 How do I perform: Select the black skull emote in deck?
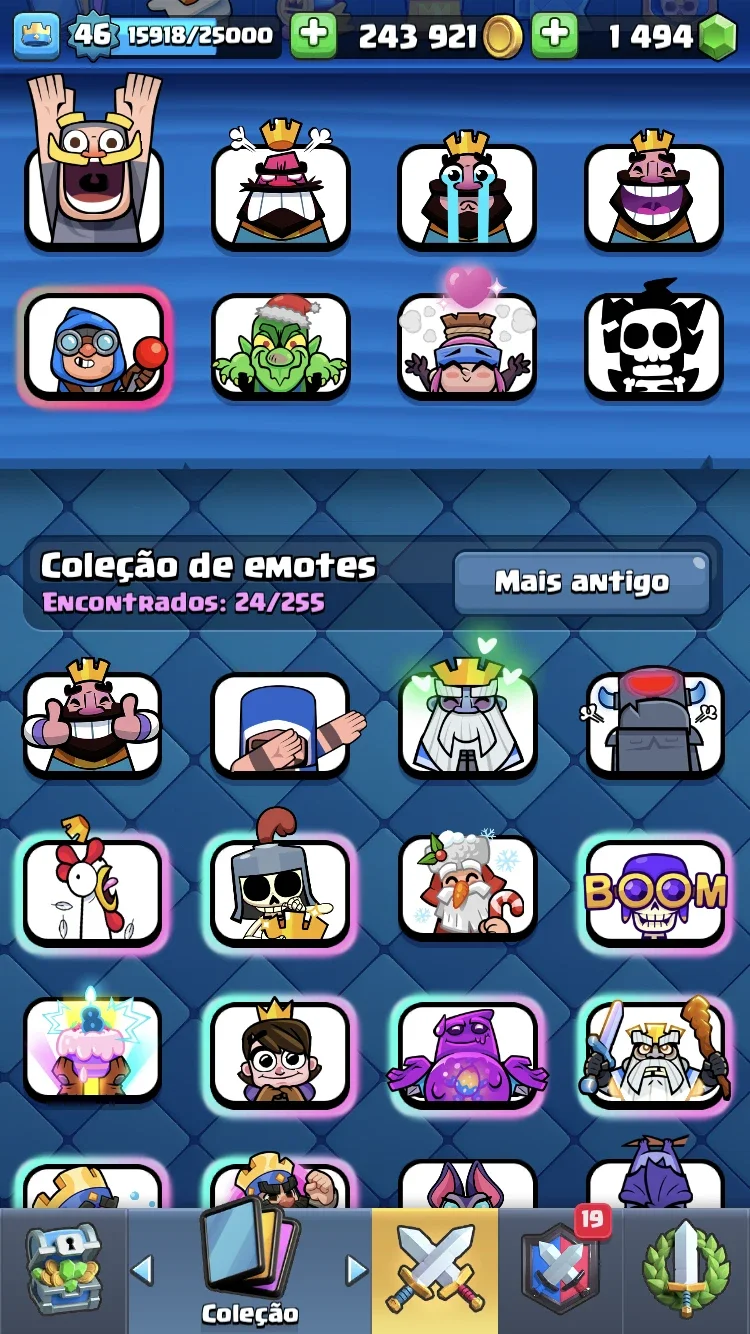(654, 342)
